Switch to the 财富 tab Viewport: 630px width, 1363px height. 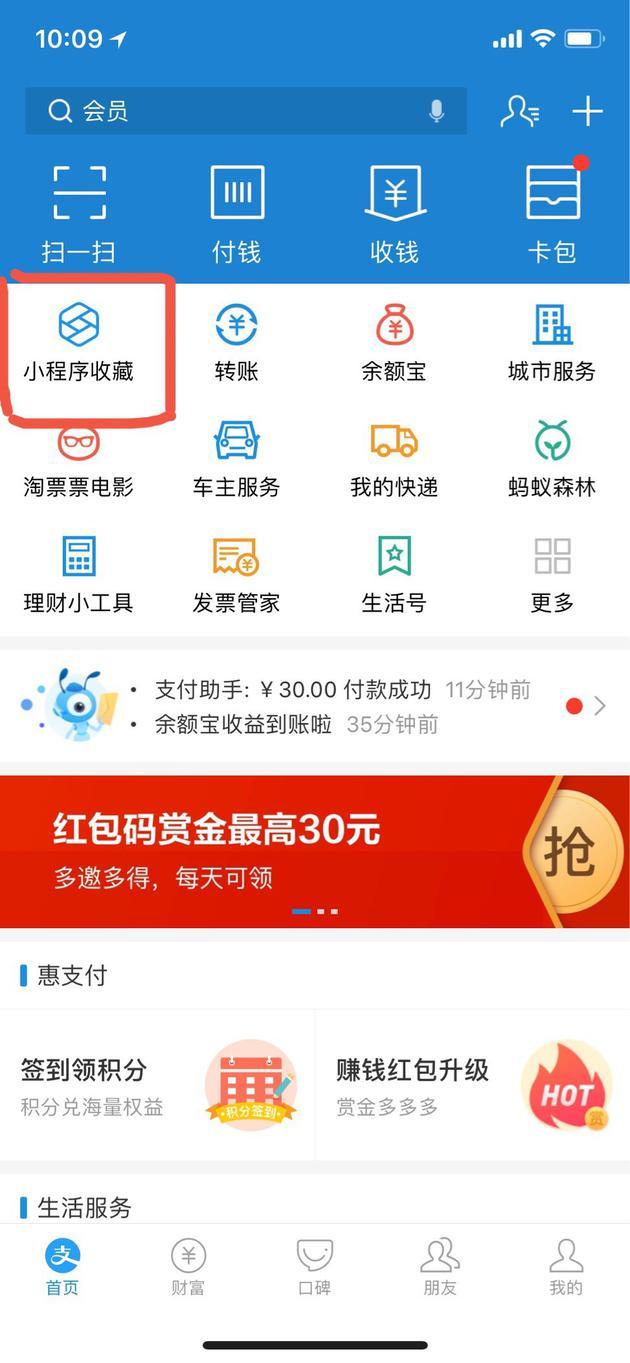coord(188,1267)
